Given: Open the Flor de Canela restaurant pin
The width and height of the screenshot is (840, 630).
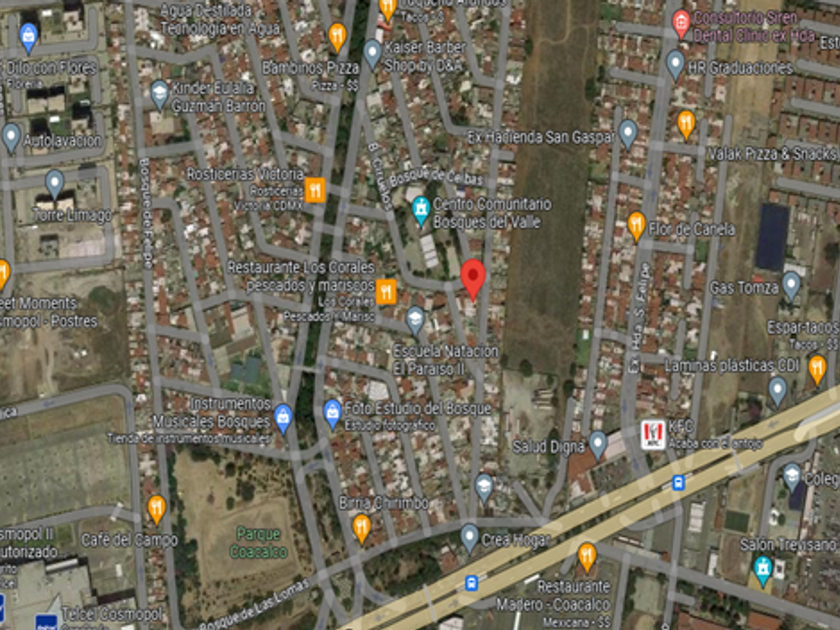Looking at the screenshot, I should [636, 227].
